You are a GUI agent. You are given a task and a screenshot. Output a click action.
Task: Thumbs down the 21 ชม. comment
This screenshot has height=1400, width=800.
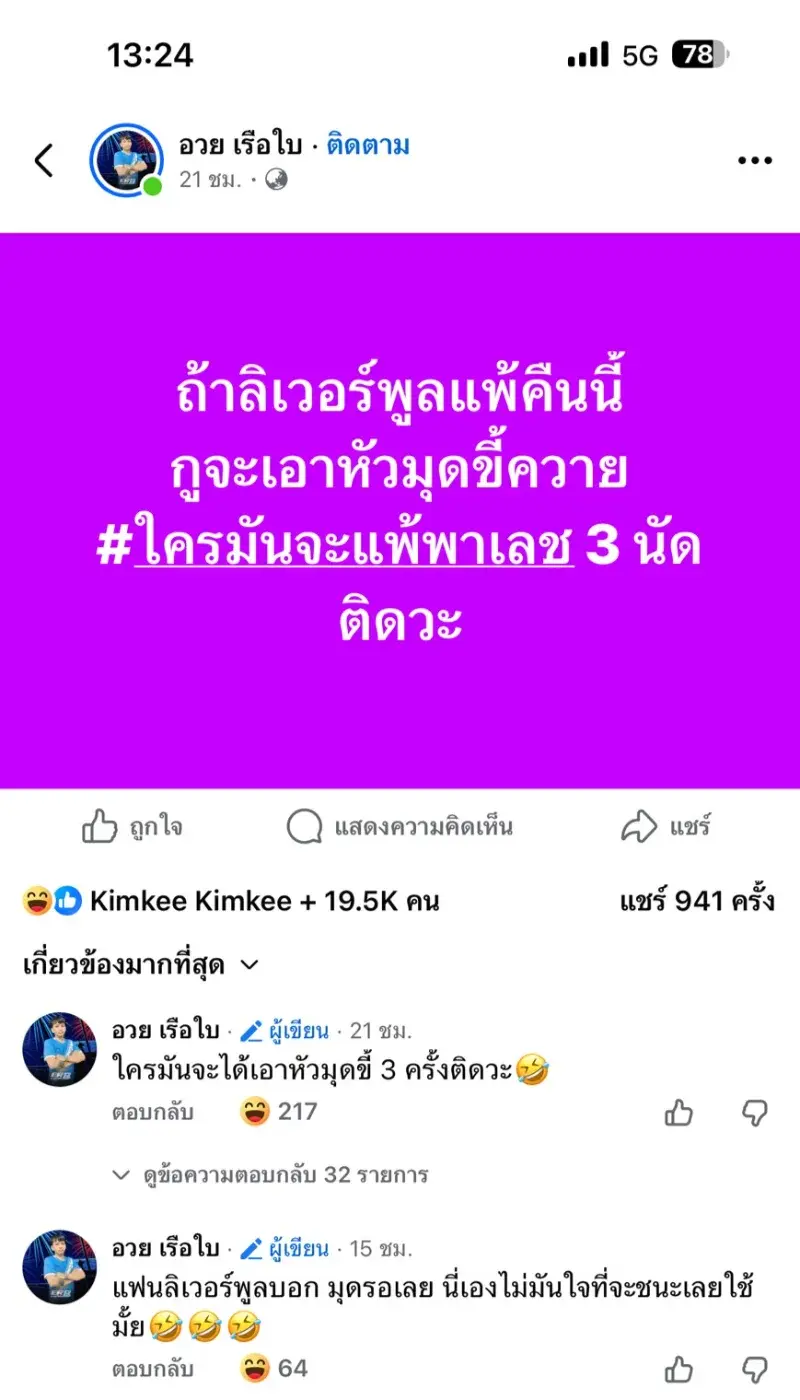pyautogui.click(x=755, y=1112)
